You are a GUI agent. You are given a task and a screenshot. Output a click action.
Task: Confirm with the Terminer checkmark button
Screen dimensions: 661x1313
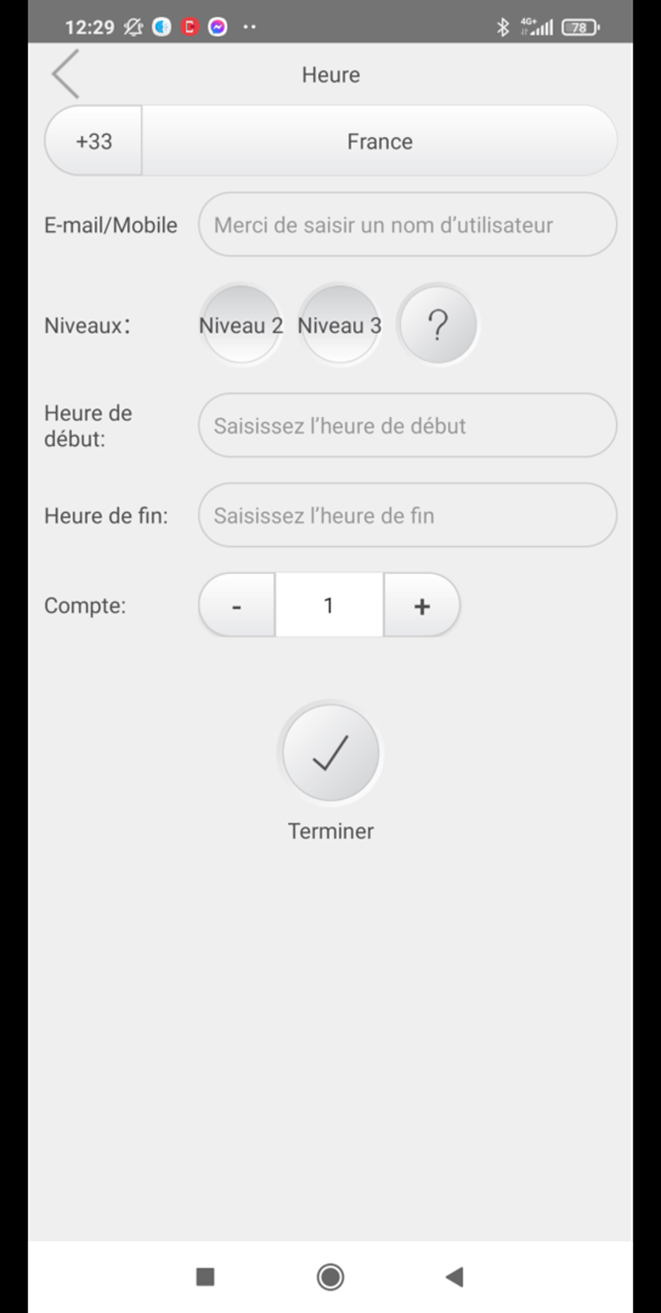[x=331, y=753]
